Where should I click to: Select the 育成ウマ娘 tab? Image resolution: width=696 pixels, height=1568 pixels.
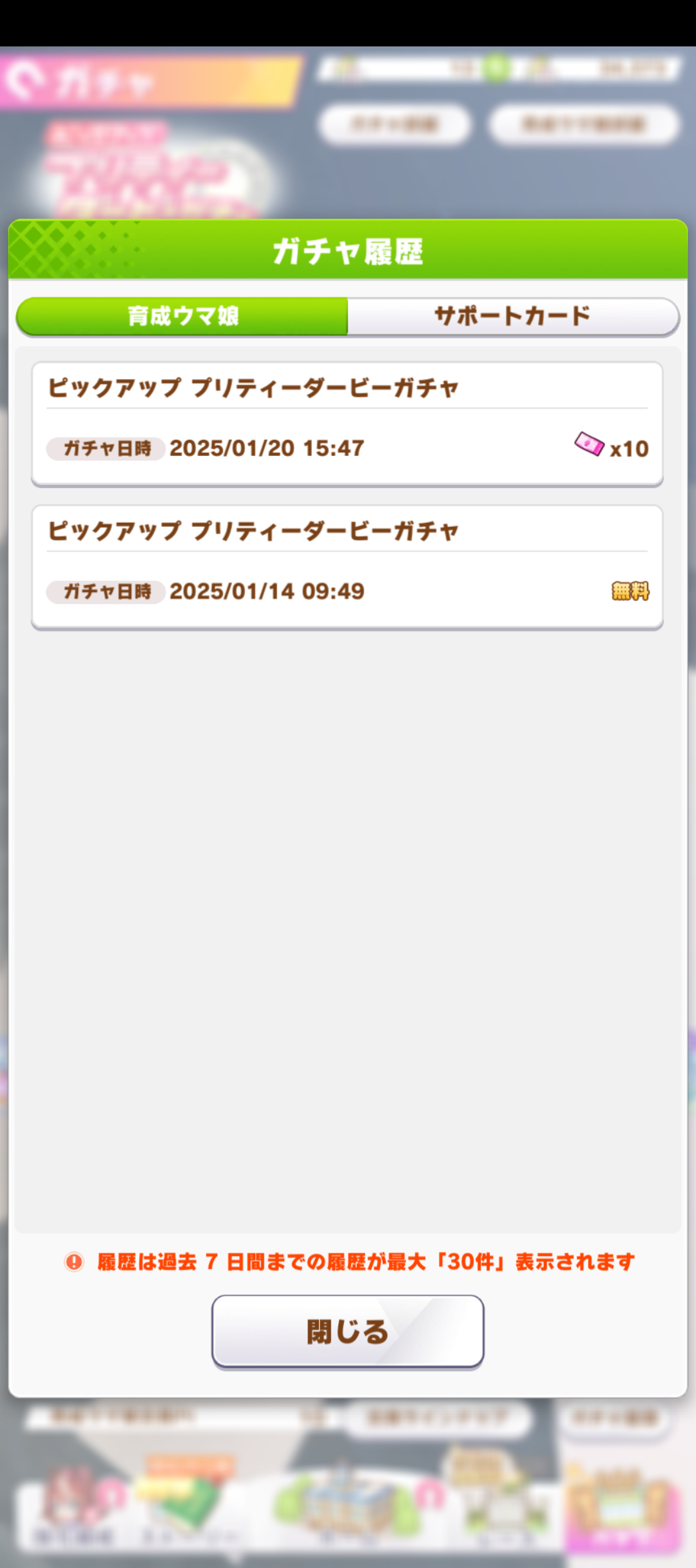coord(183,316)
